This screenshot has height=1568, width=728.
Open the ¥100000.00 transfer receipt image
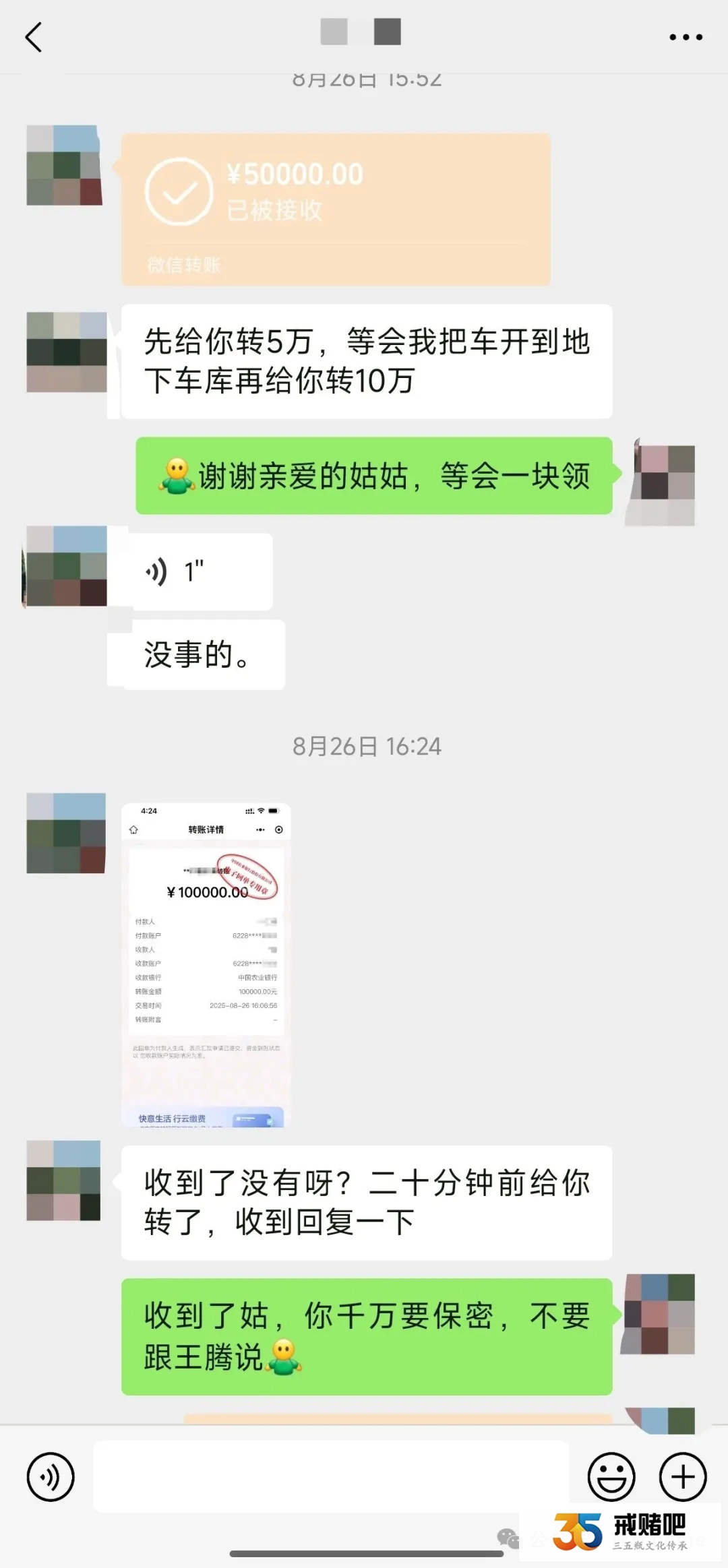click(206, 964)
